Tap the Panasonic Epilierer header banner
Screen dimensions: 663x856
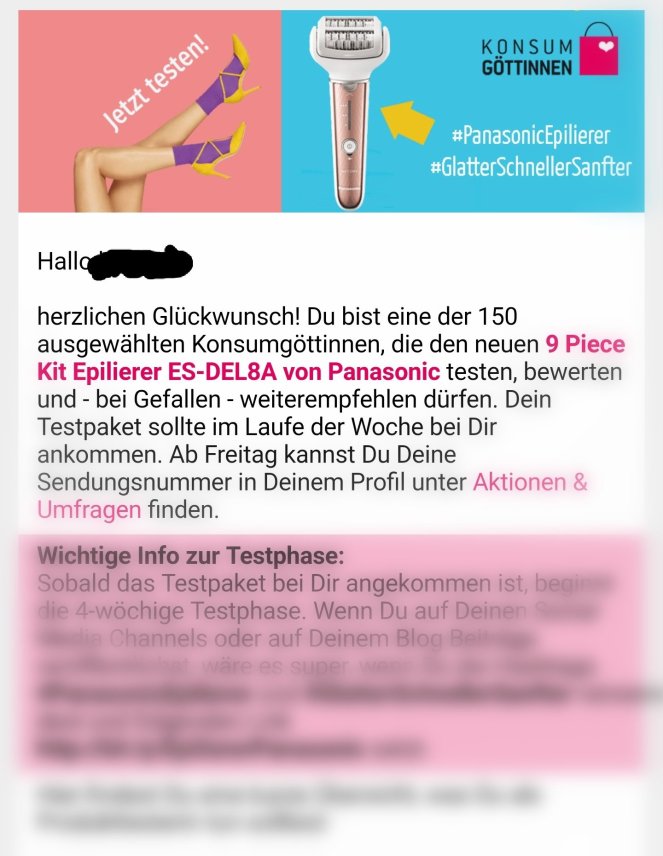coord(331,110)
